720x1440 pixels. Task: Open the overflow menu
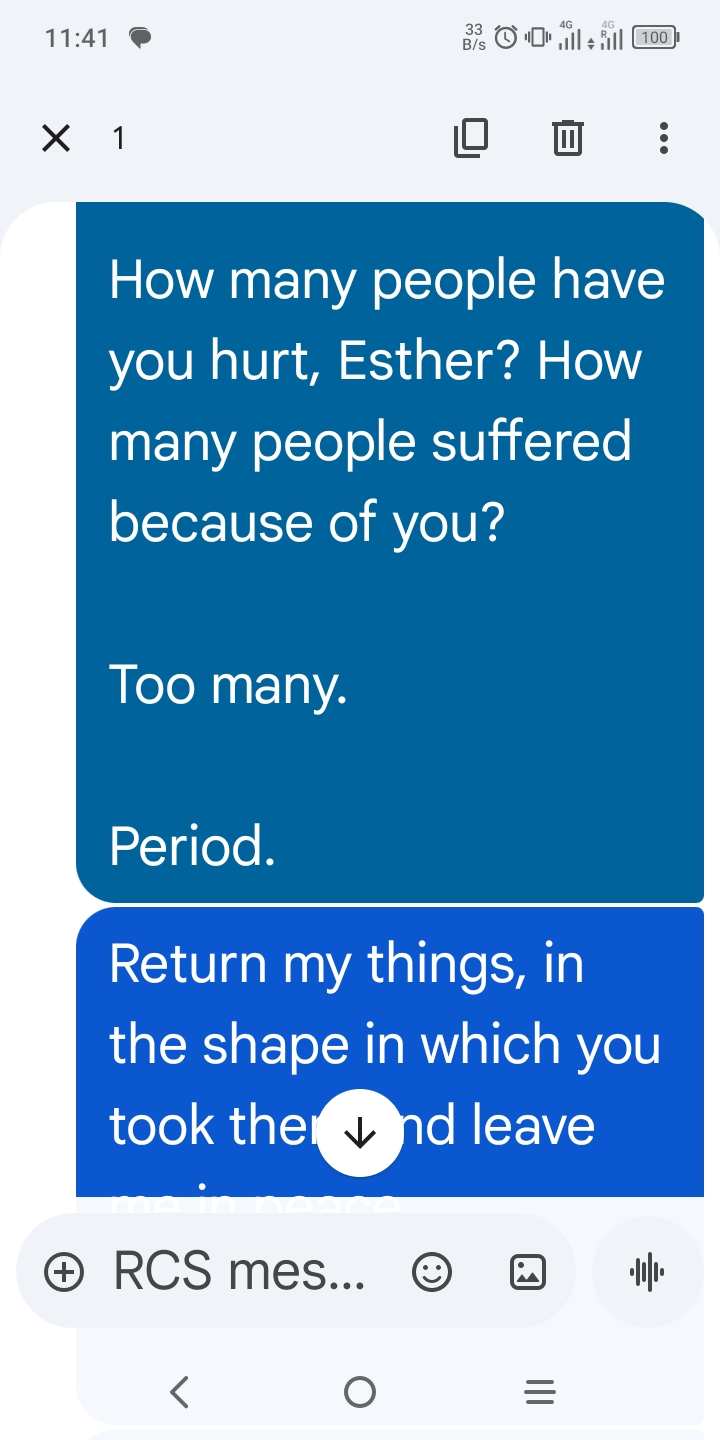pos(664,138)
